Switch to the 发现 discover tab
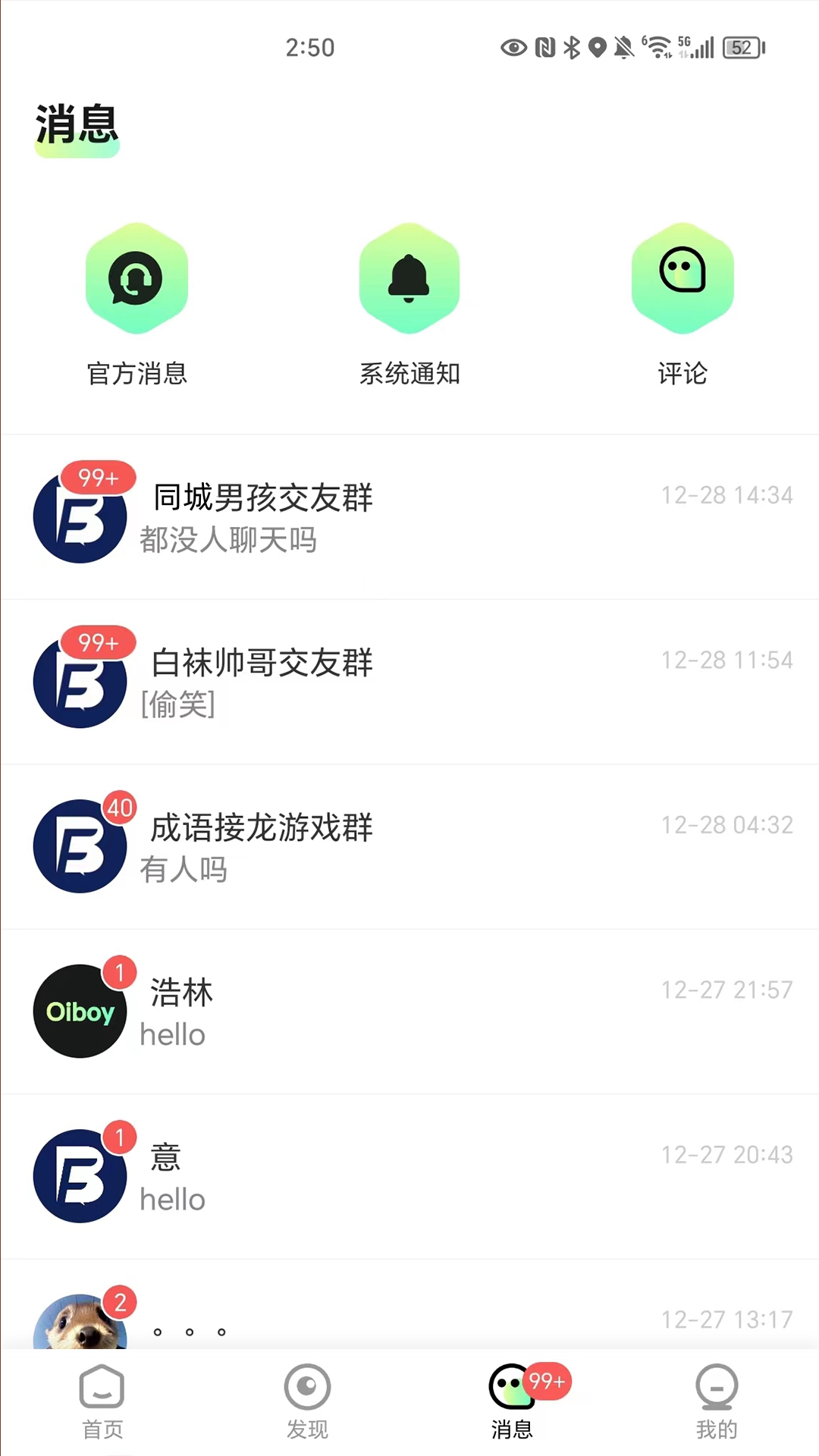The height and width of the screenshot is (1456, 819). click(x=307, y=1403)
